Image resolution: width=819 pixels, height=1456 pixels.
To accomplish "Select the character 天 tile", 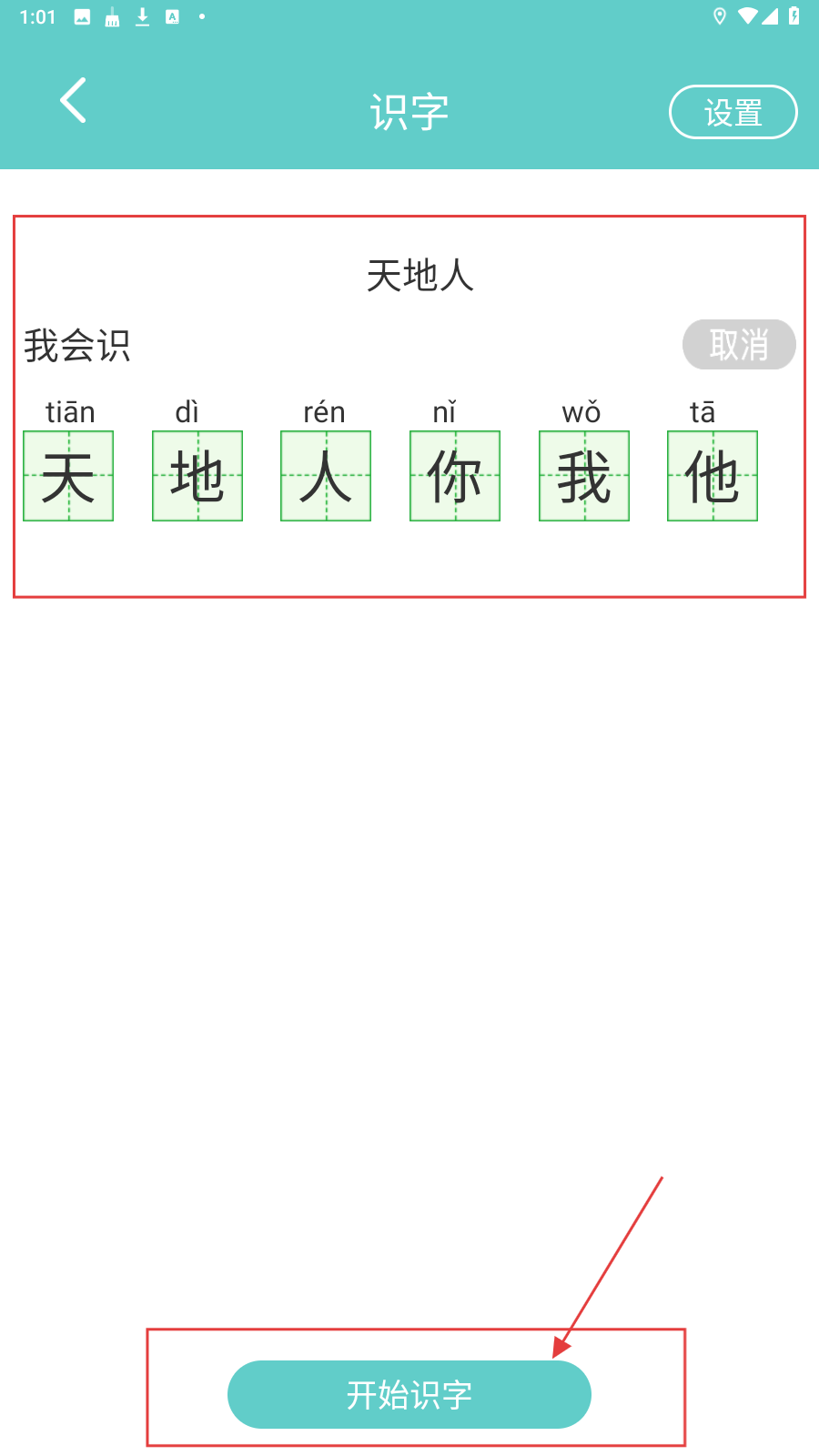I will point(68,476).
